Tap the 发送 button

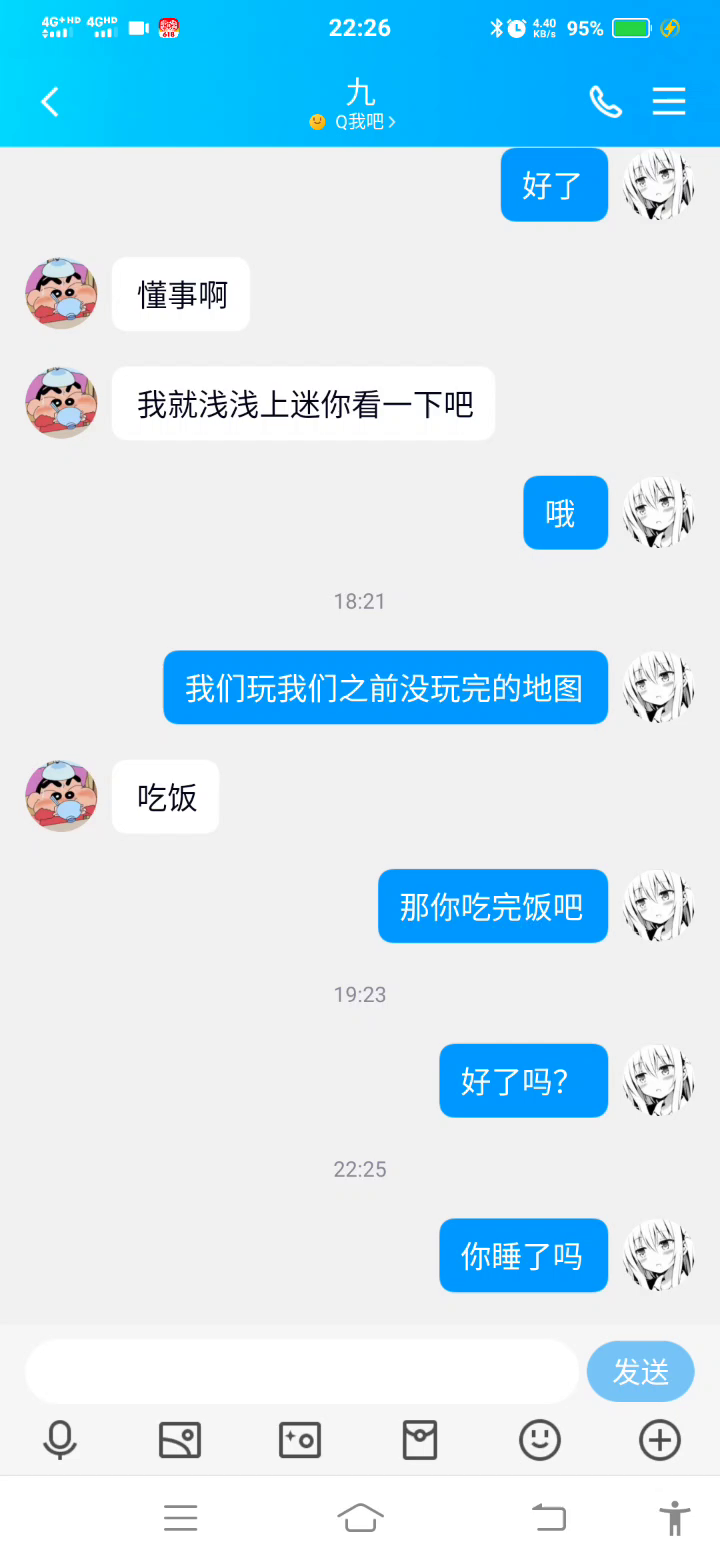click(x=640, y=1372)
